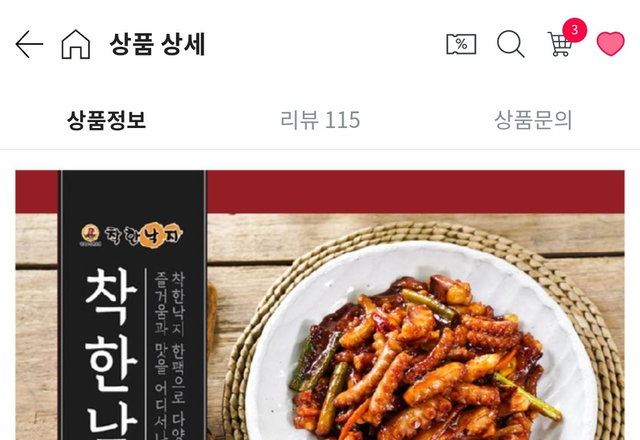Switch to the 리뷰 115 tab
Screen dimensions: 640x440
tap(320, 120)
